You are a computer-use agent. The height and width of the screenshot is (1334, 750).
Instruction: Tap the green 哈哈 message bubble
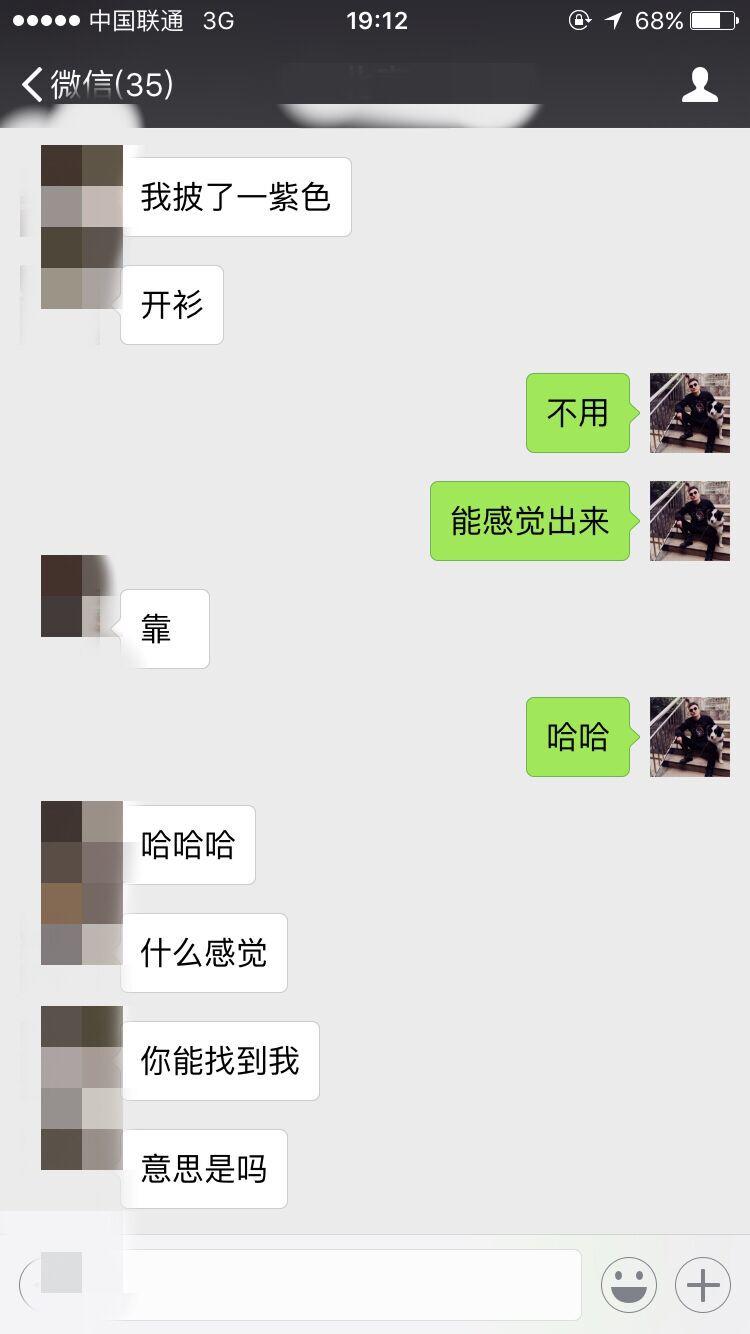578,737
